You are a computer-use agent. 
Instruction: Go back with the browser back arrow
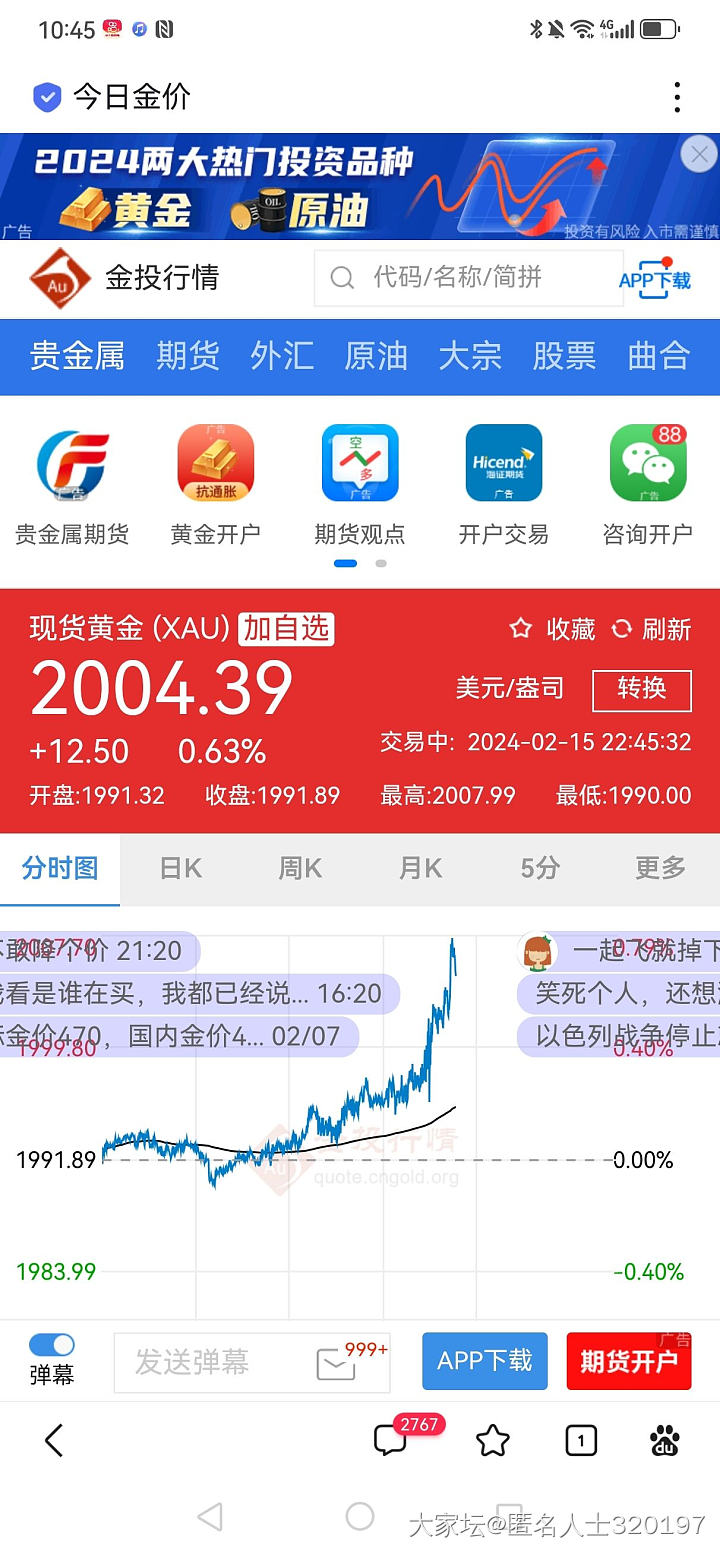[54, 1441]
